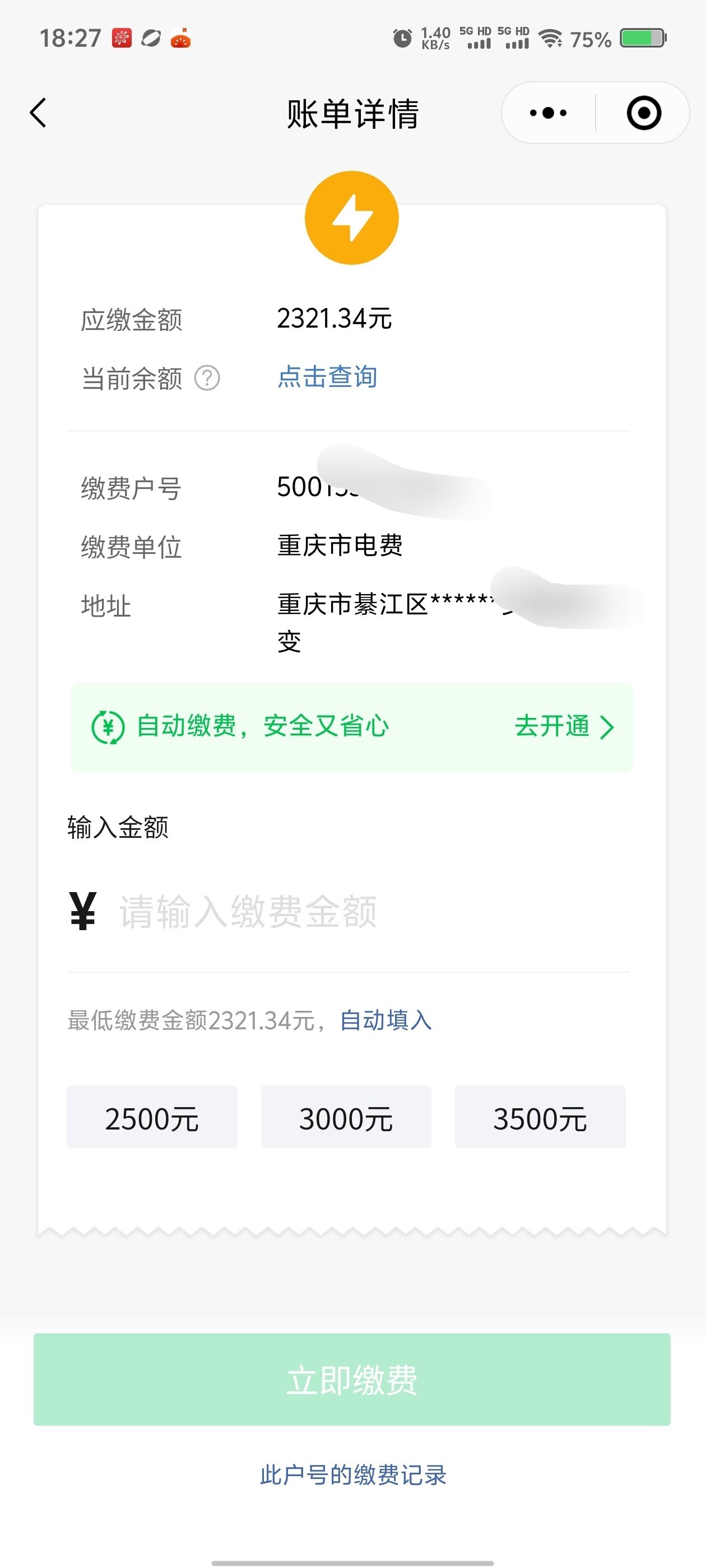The height and width of the screenshot is (1568, 706).
Task: Open the help icon next to 当前余额
Action: pyautogui.click(x=207, y=378)
